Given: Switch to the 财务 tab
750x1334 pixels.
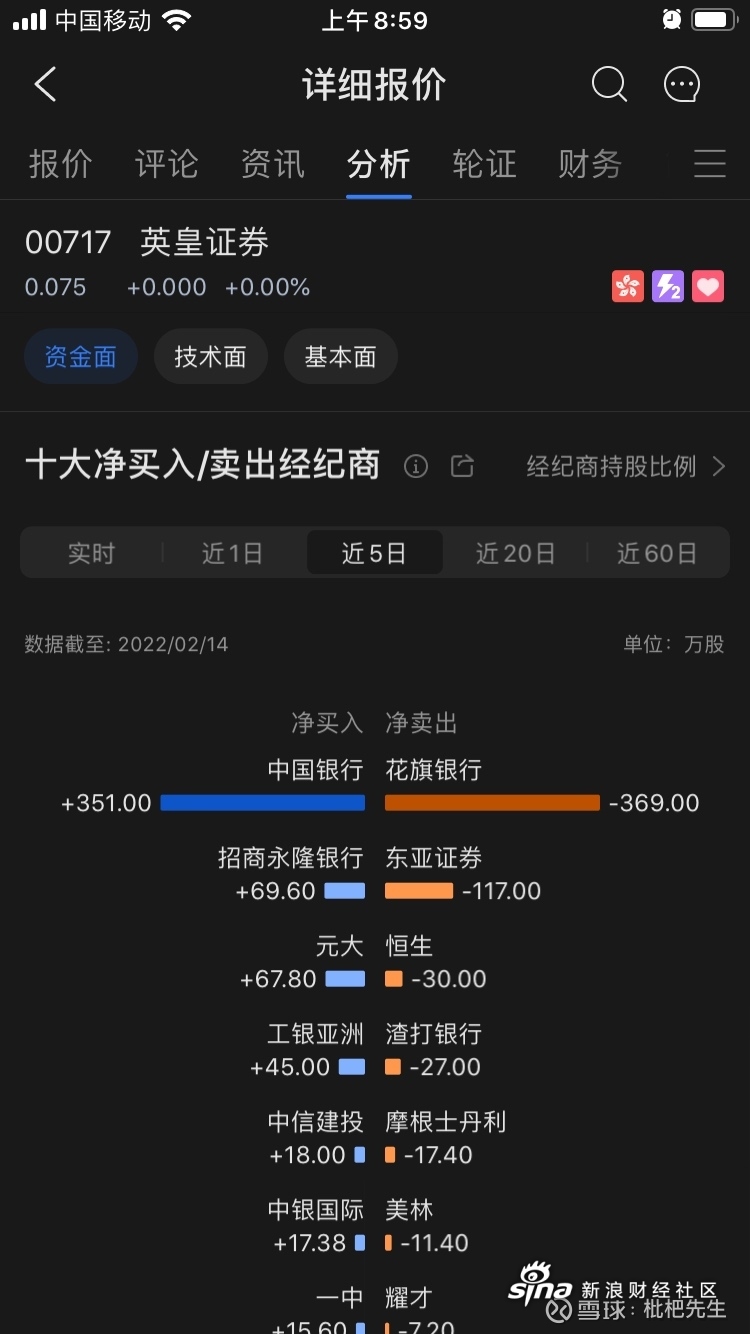Looking at the screenshot, I should click(x=590, y=164).
